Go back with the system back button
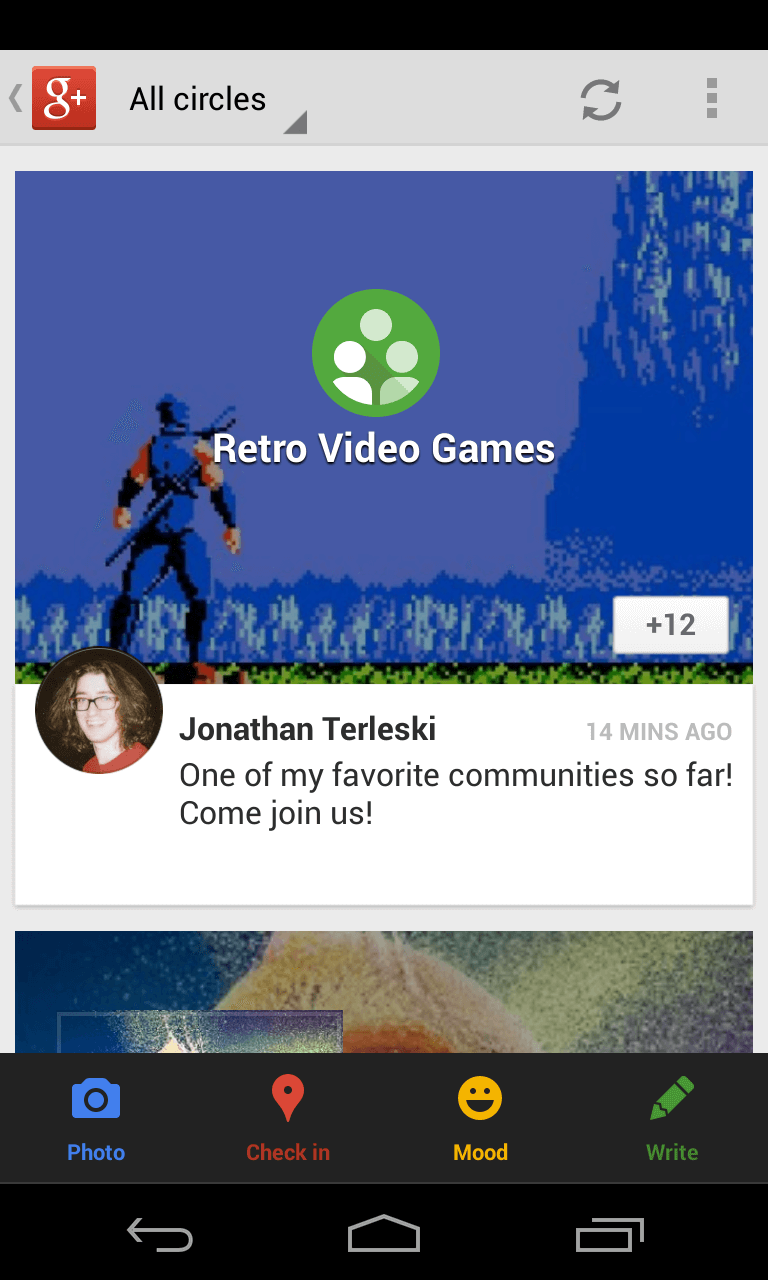768x1280 pixels. pyautogui.click(x=160, y=1234)
